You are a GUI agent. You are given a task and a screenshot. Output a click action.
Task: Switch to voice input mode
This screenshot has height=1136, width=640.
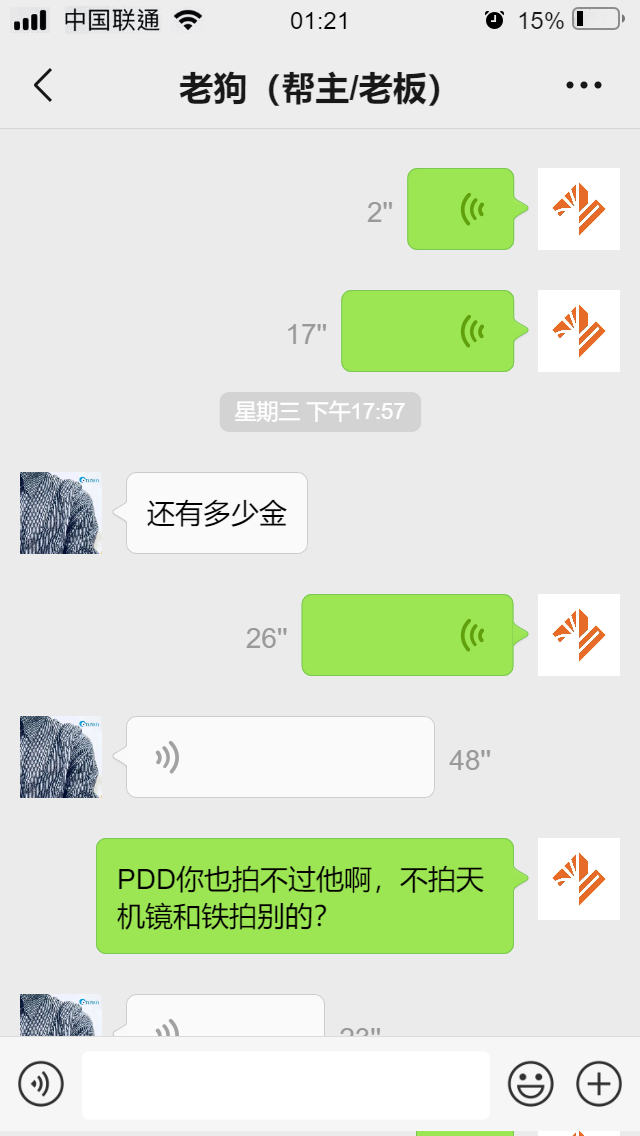pyautogui.click(x=41, y=1083)
